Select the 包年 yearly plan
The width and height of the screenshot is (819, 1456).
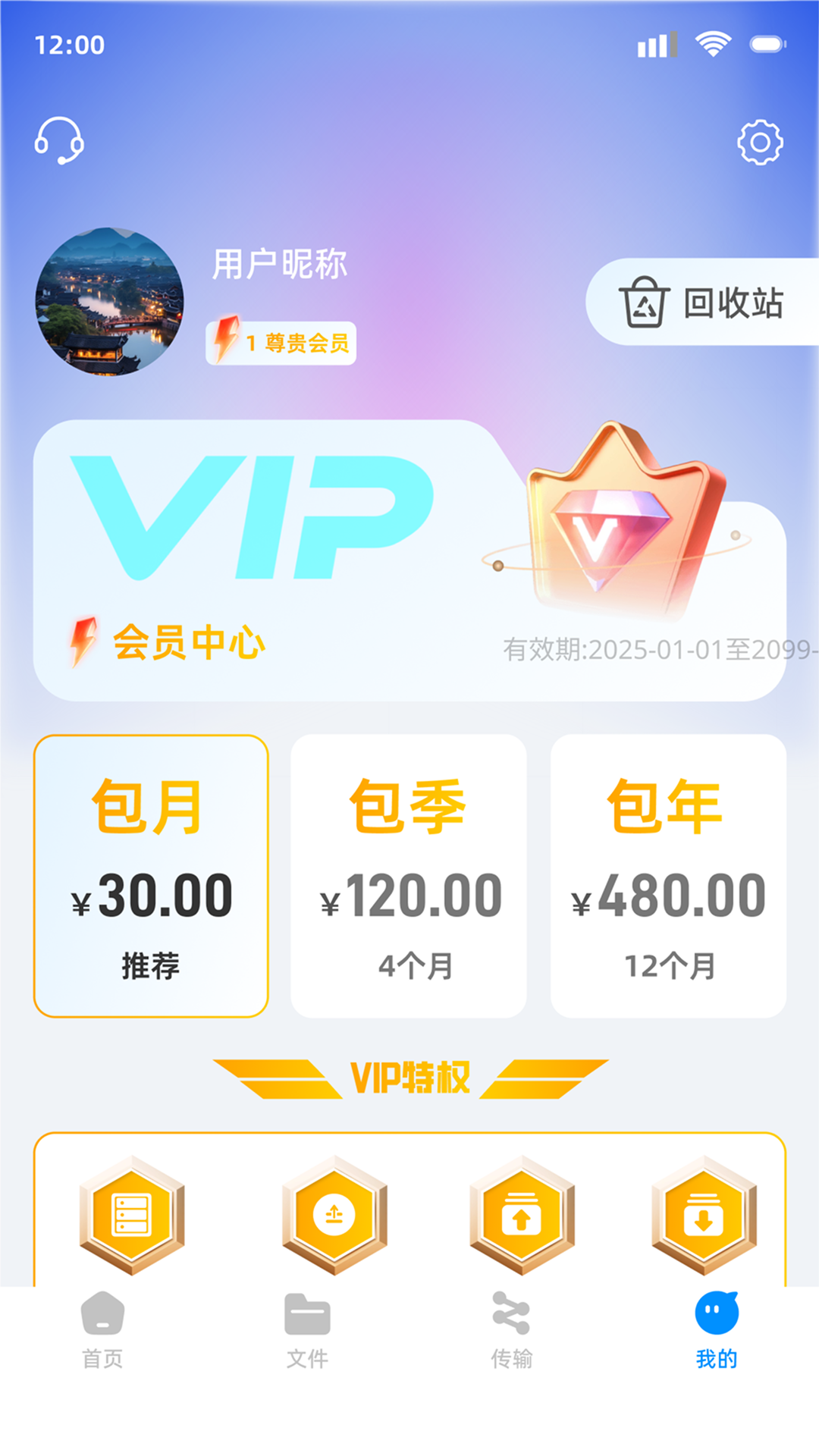[667, 872]
